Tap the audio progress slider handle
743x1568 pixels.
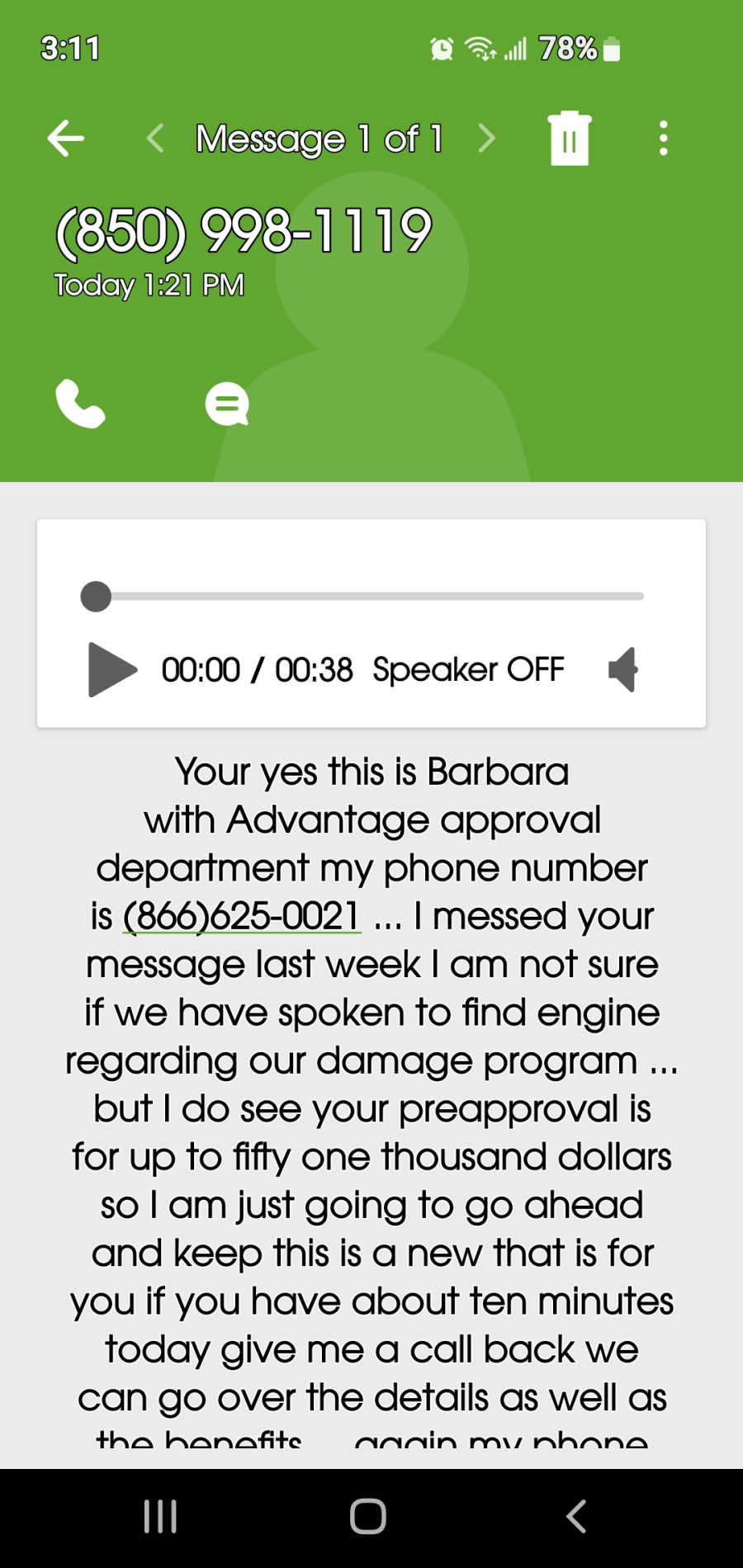click(96, 596)
